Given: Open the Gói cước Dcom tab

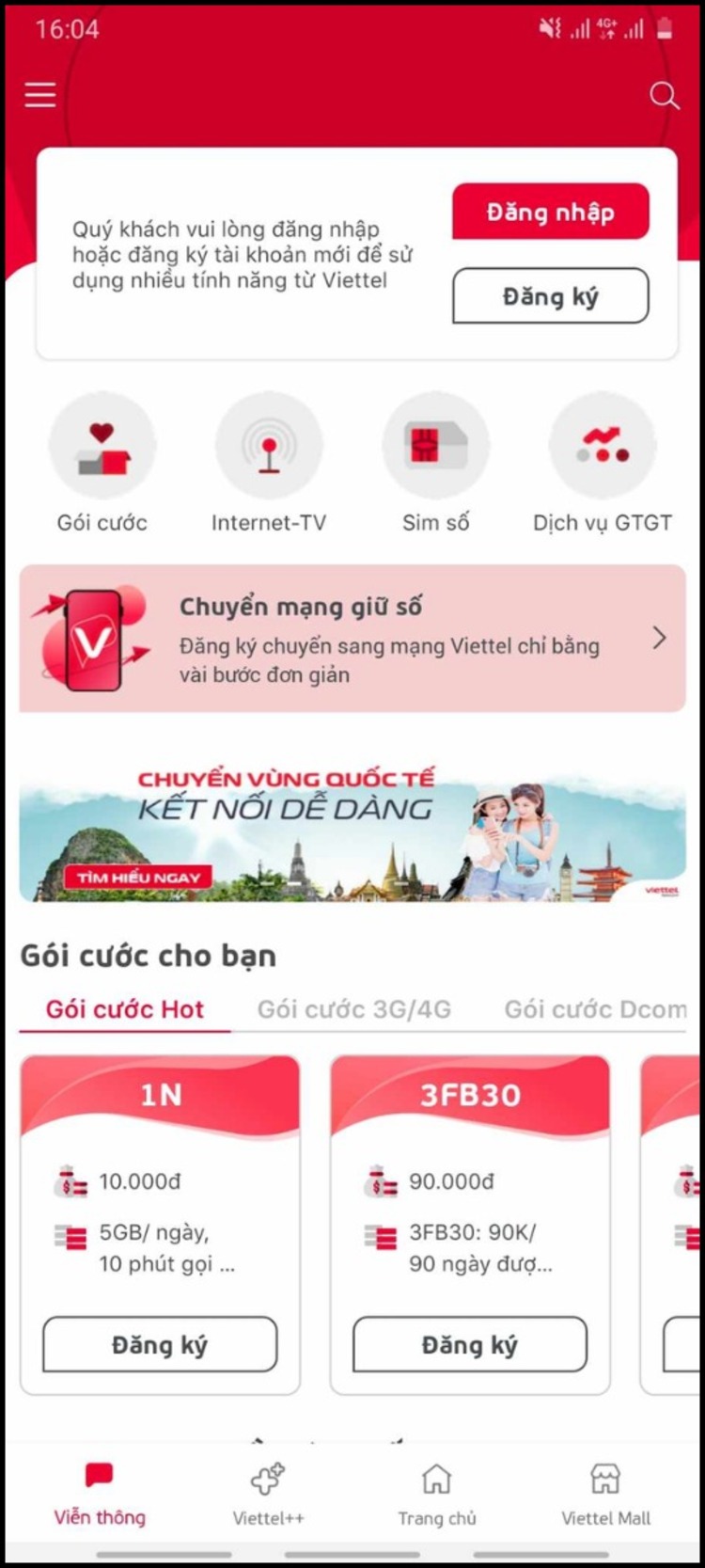Looking at the screenshot, I should (594, 1008).
